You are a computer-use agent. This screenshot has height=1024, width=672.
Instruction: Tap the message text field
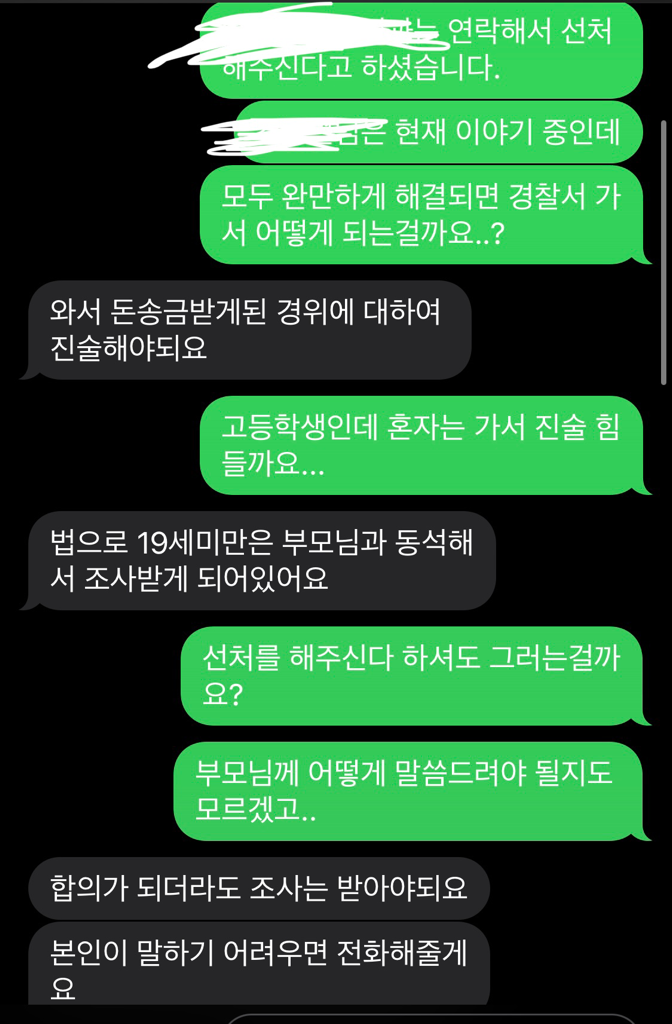[430, 1019]
